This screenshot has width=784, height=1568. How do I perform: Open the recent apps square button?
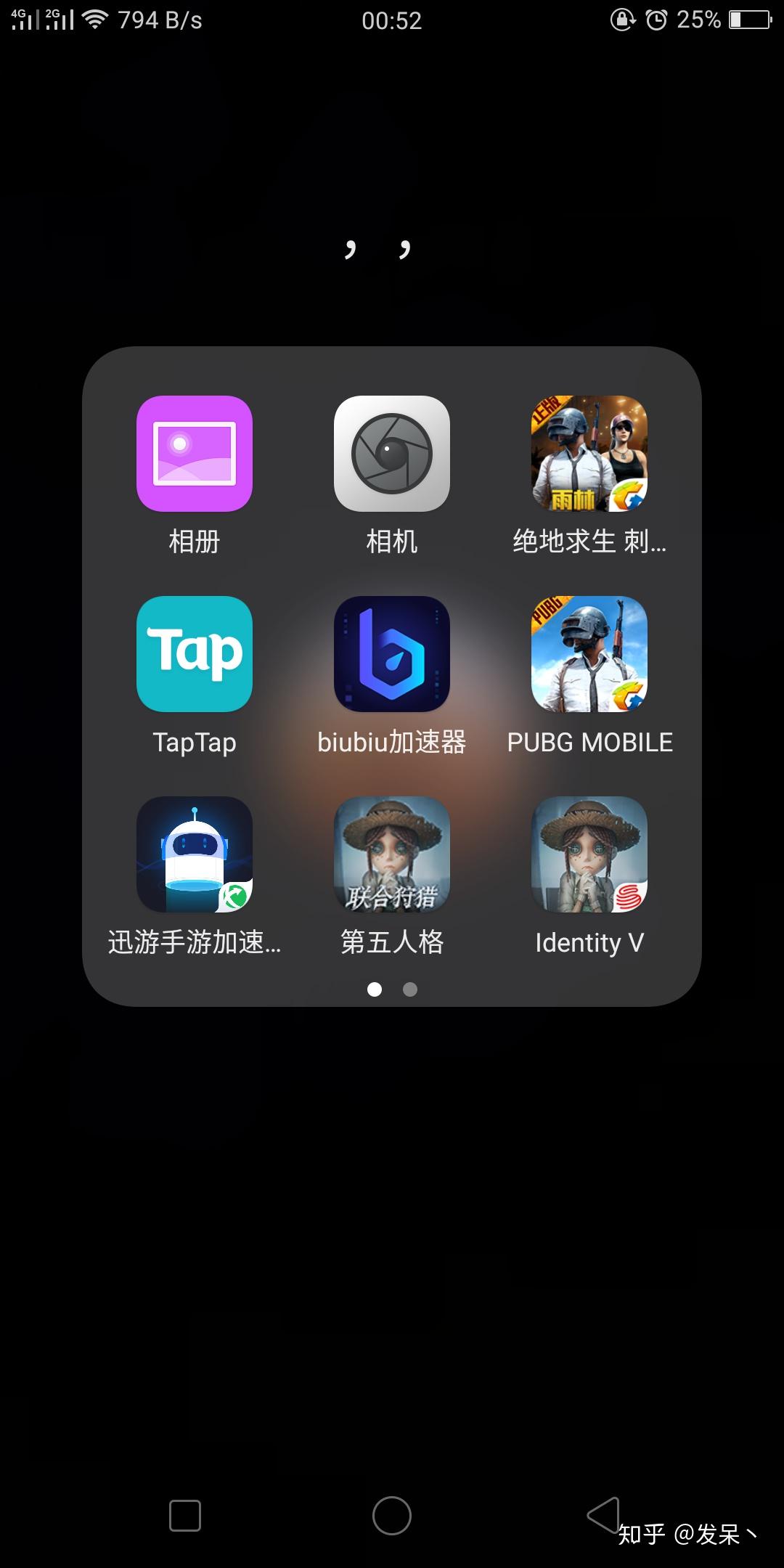tap(185, 1516)
